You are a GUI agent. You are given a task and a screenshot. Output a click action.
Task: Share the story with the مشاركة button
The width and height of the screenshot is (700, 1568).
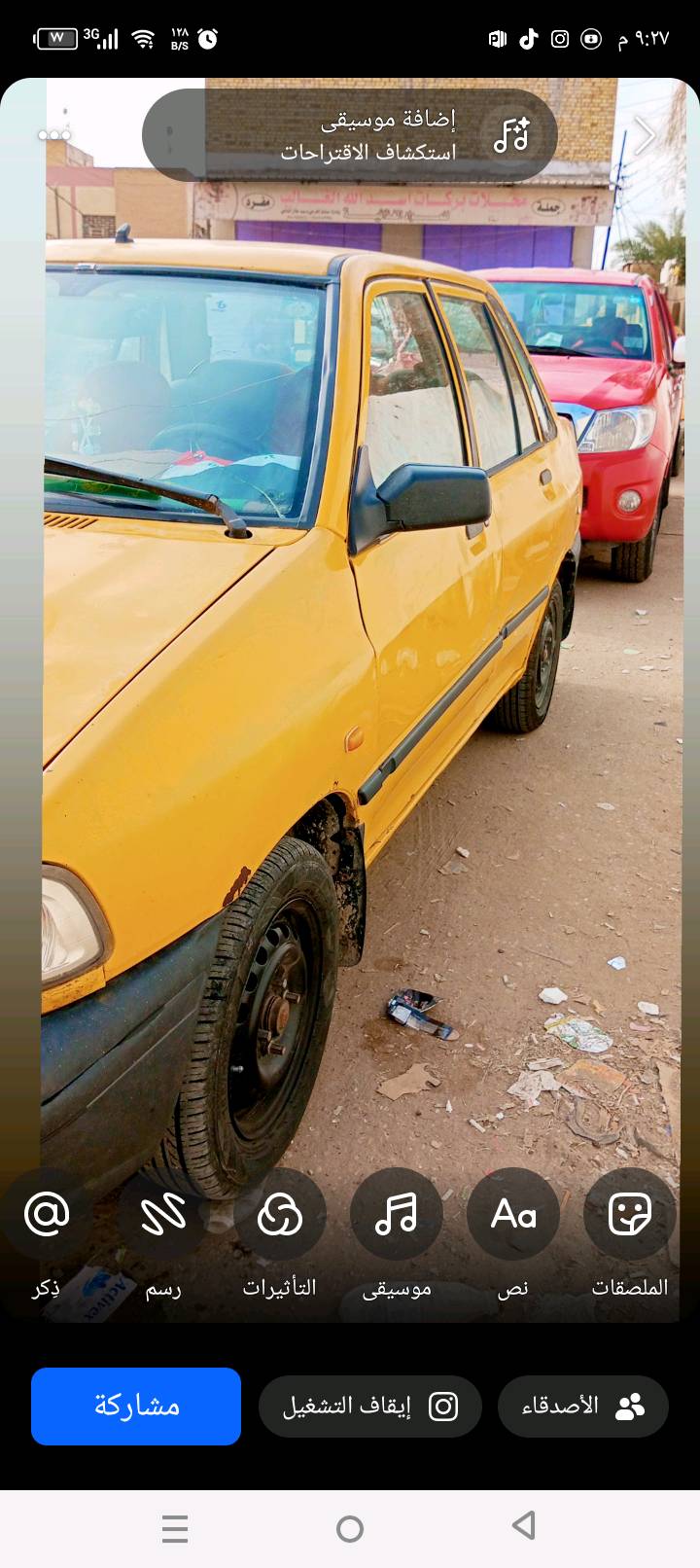click(x=136, y=1407)
